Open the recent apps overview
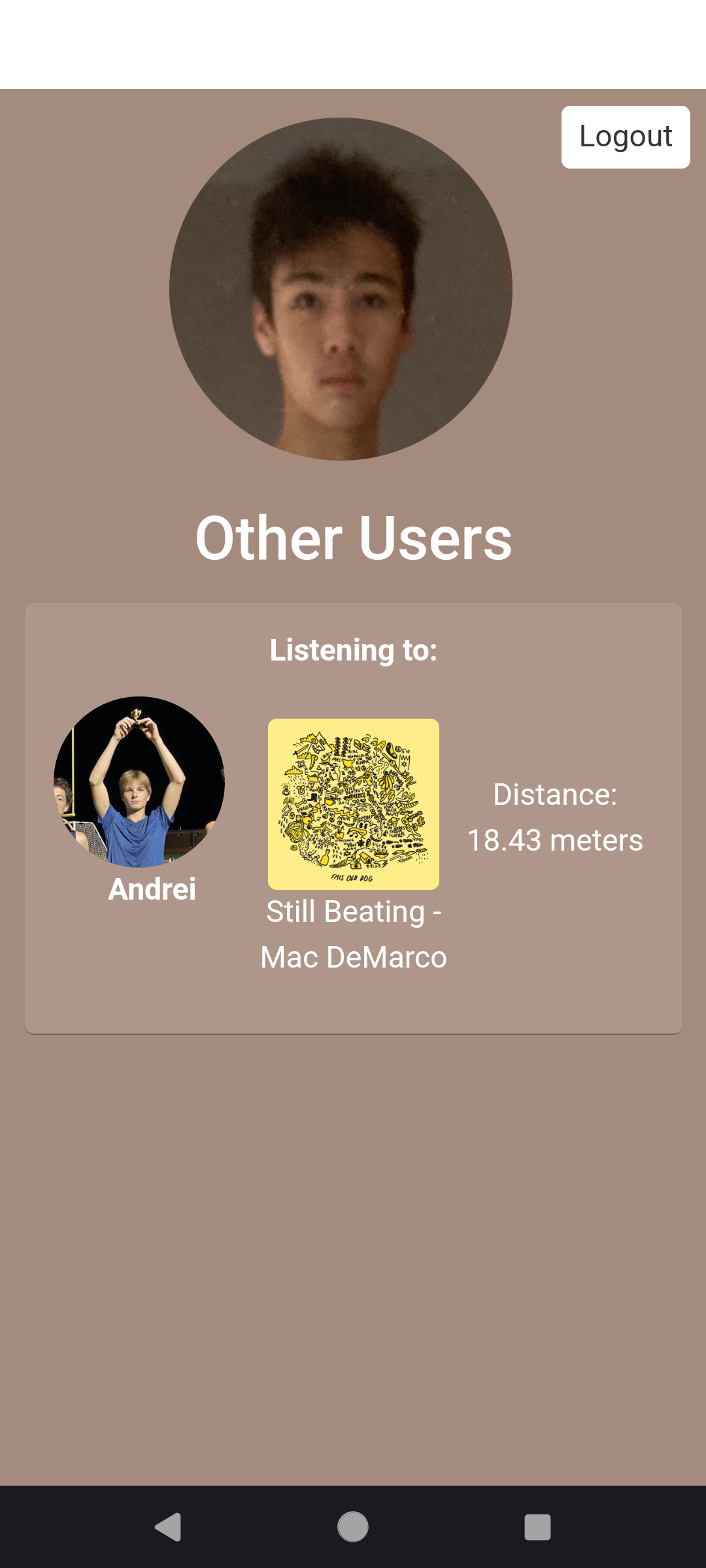706x1568 pixels. [x=537, y=1527]
